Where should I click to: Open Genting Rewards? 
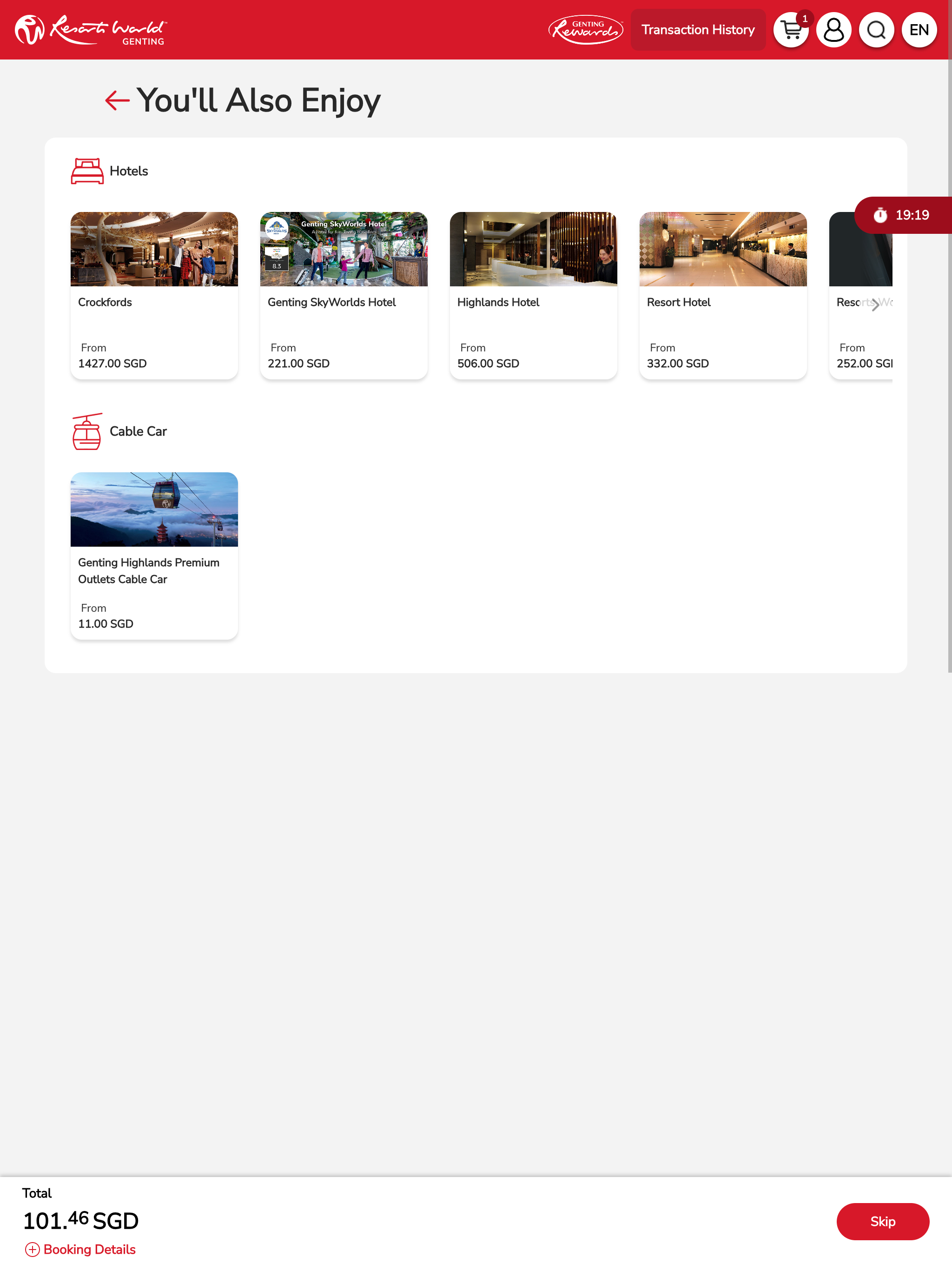click(x=585, y=30)
